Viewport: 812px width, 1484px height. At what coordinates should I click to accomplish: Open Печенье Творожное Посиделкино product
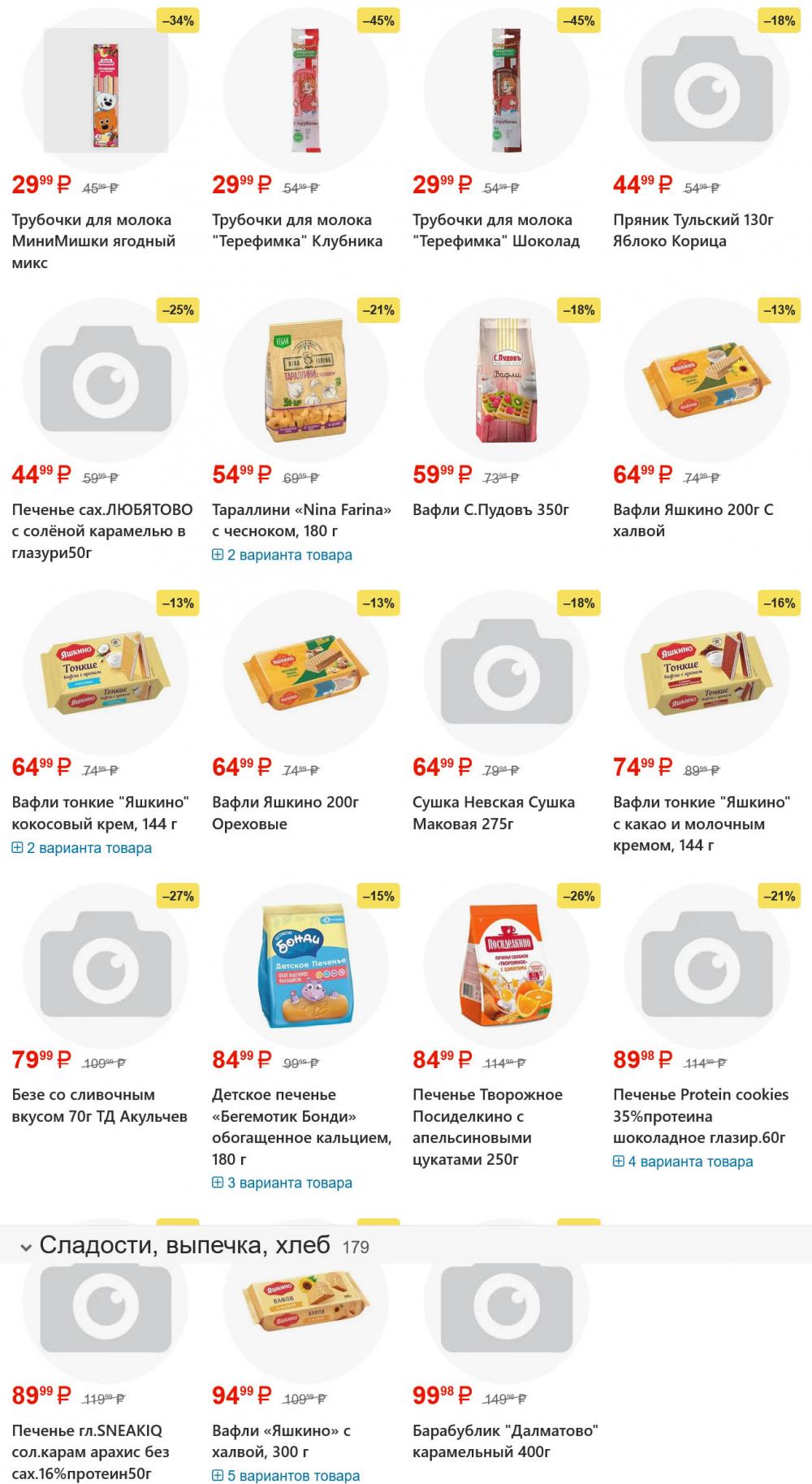487,1127
